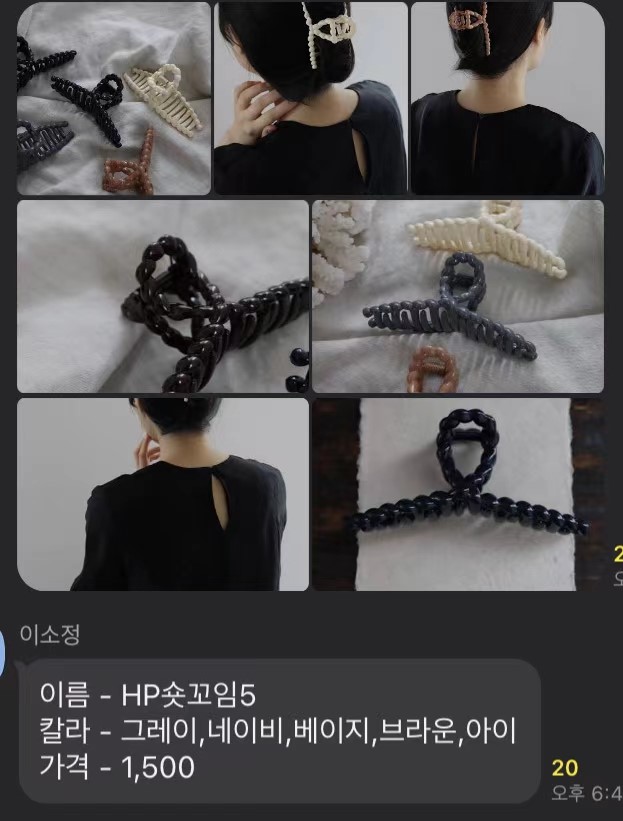The width and height of the screenshot is (623, 821).
Task: Open the photo of four assorted hair clips
Action: (113, 98)
